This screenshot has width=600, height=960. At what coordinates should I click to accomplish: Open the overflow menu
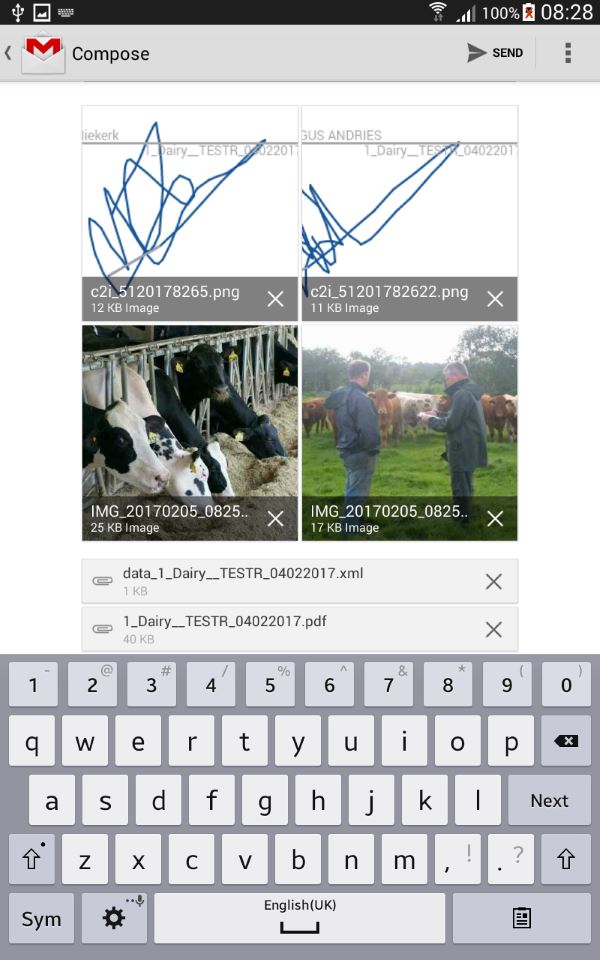567,53
